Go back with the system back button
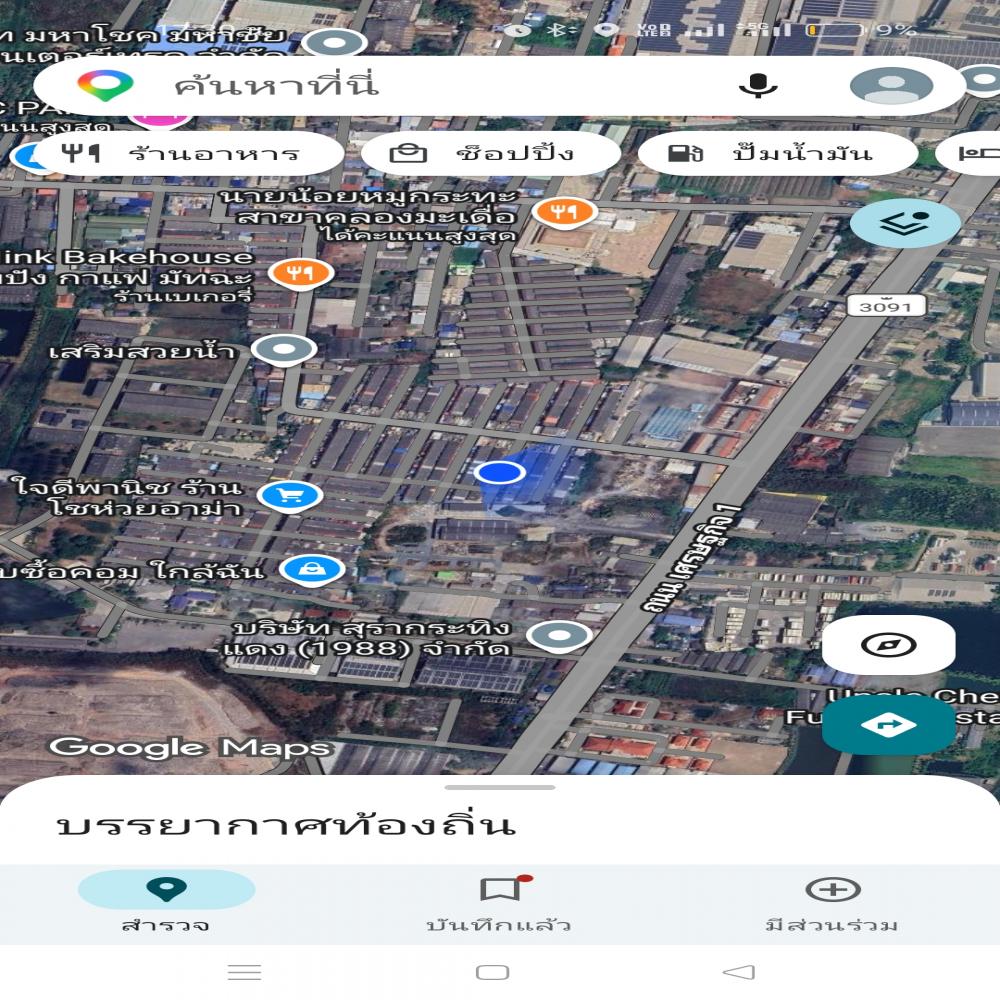 coord(738,972)
